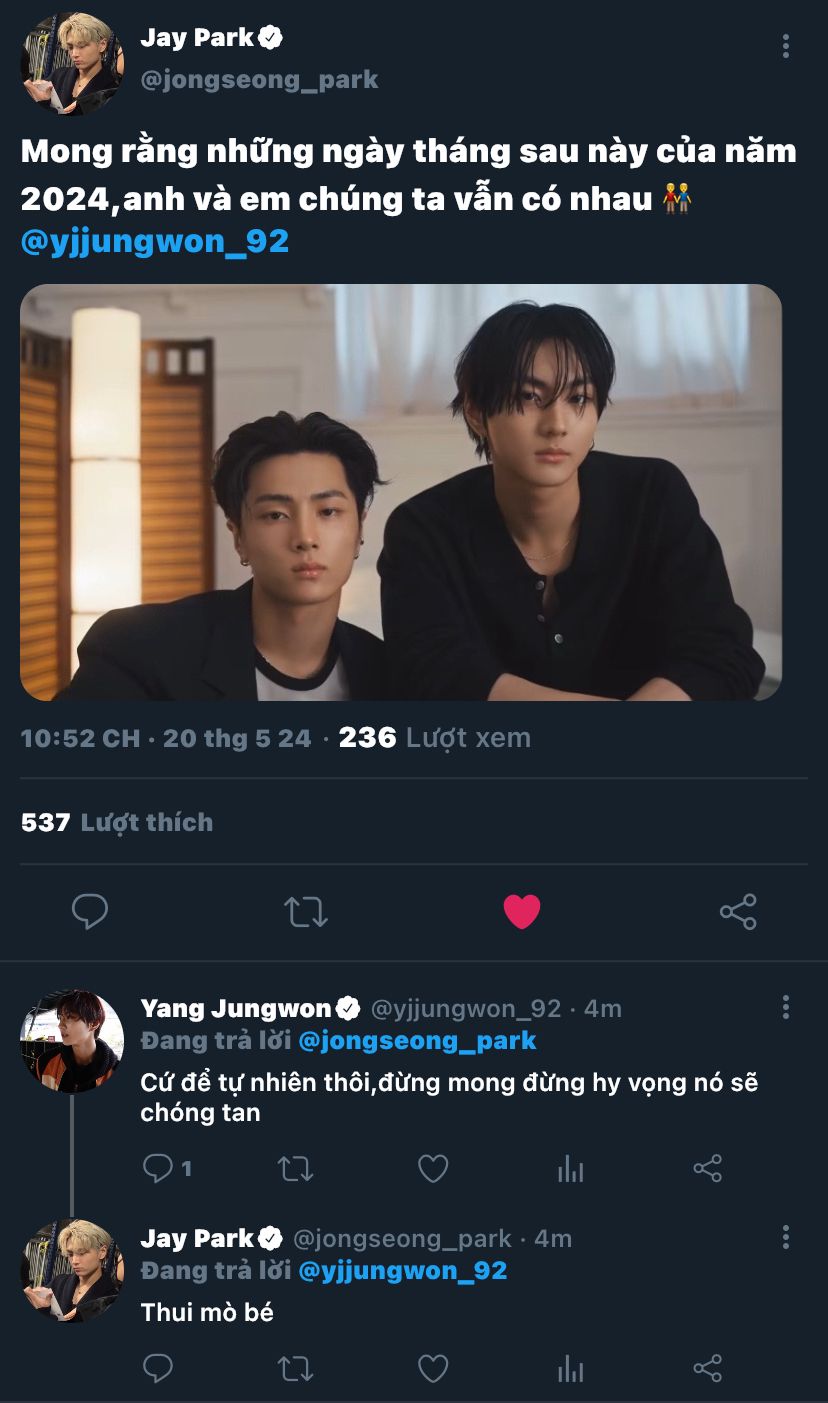Open Jay Park's profile picture on main tweet
Viewport: 828px width, 1403px height.
72,64
